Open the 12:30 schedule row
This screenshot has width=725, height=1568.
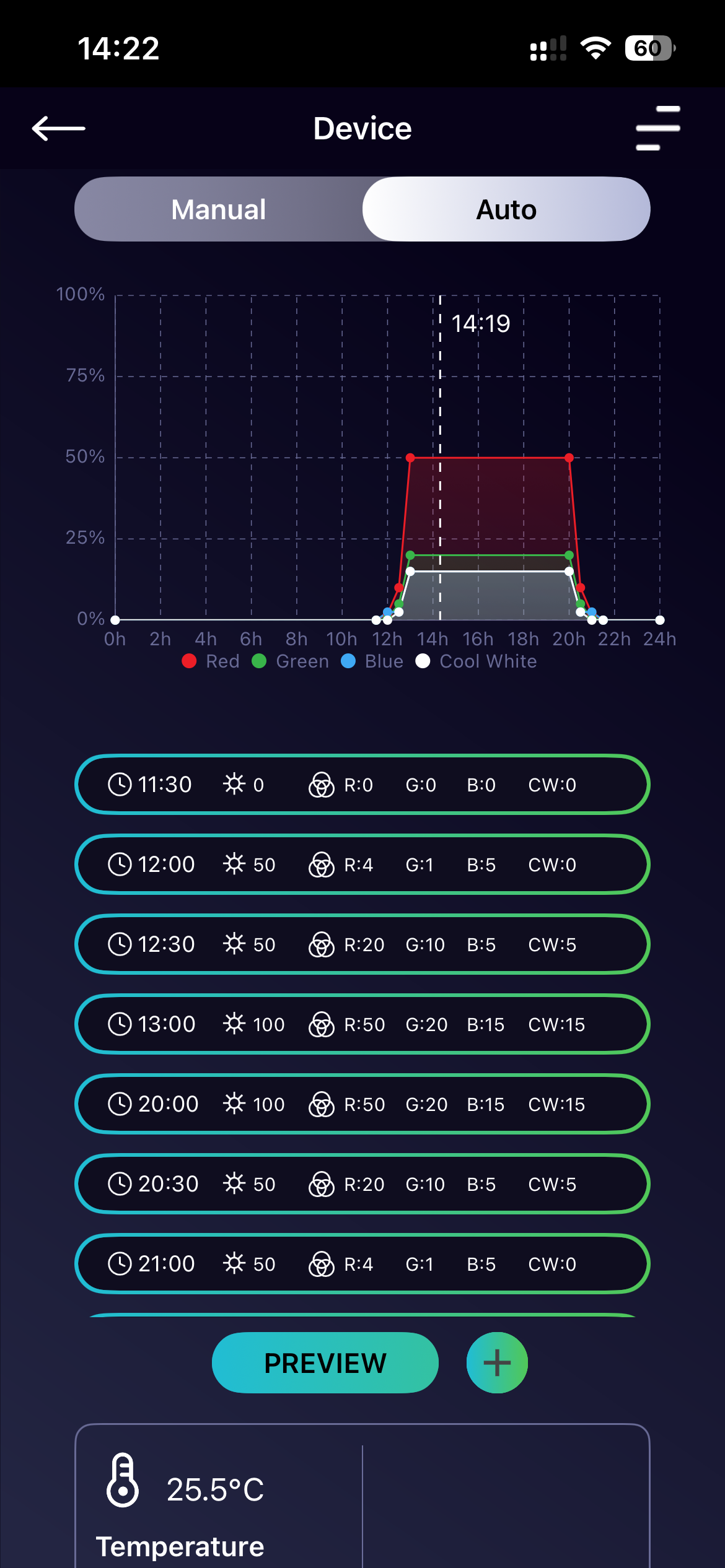(x=362, y=944)
